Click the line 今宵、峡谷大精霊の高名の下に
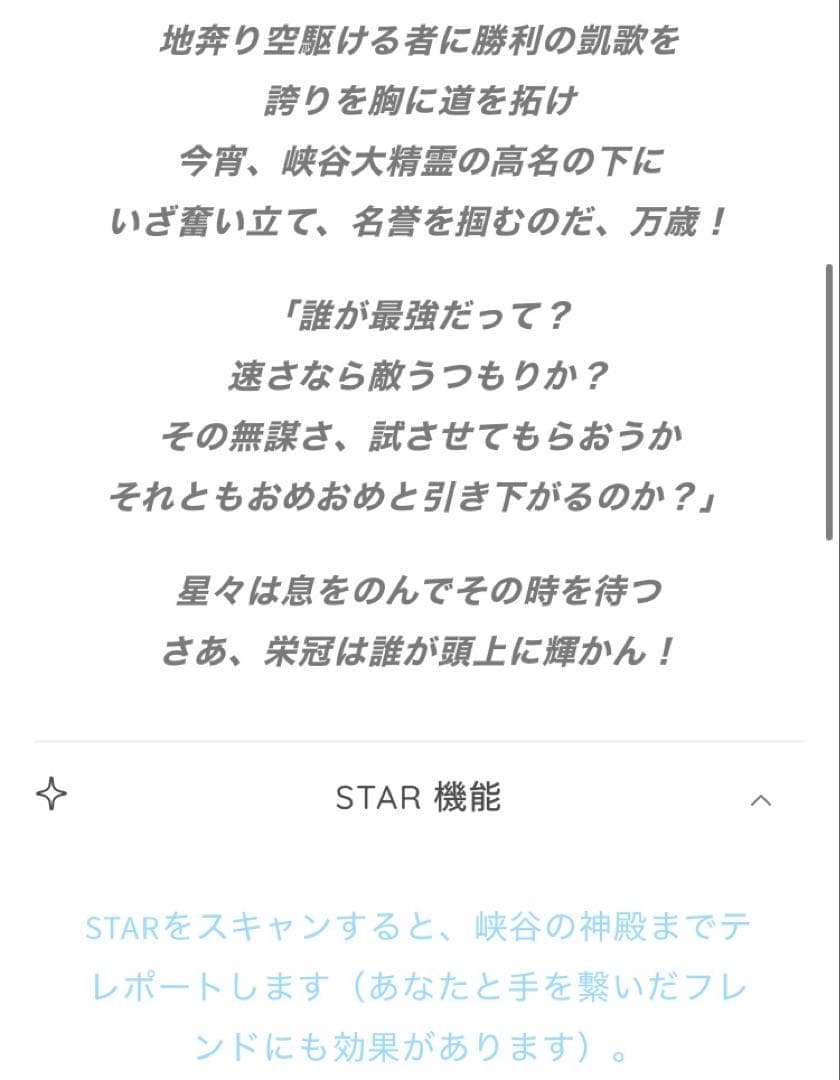The width and height of the screenshot is (840, 1080). coord(419,158)
